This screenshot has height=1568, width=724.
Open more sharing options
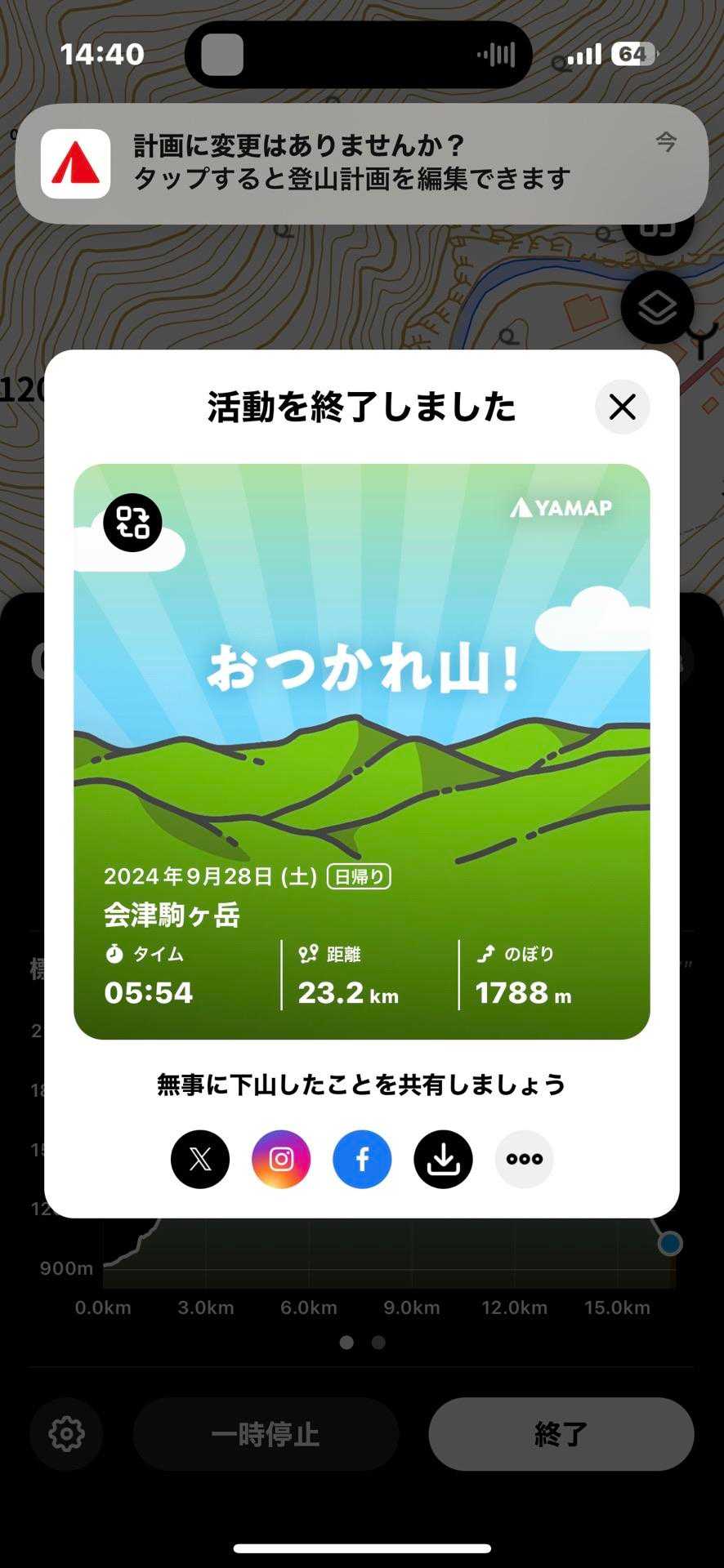point(524,1159)
